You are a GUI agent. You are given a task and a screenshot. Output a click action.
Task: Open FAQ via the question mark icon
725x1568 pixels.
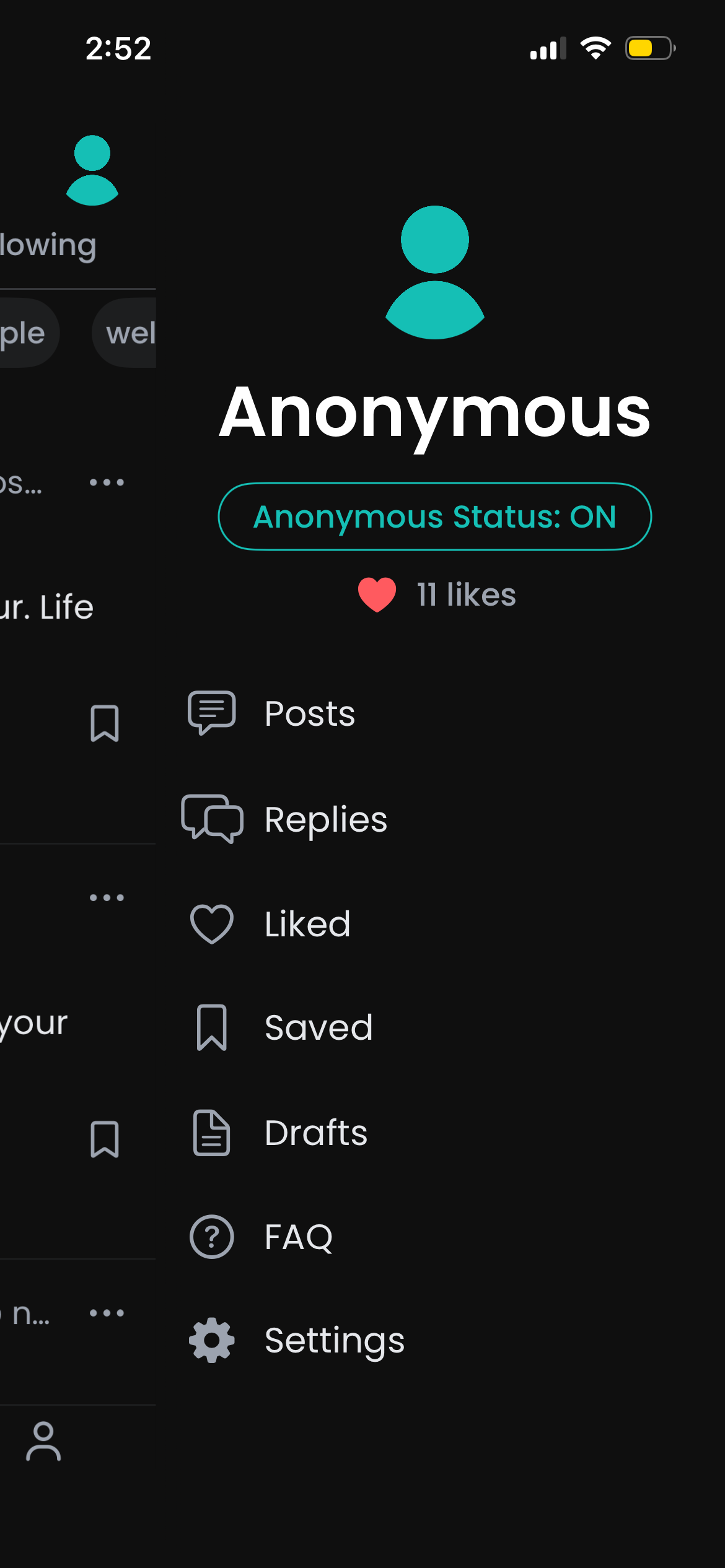211,1237
